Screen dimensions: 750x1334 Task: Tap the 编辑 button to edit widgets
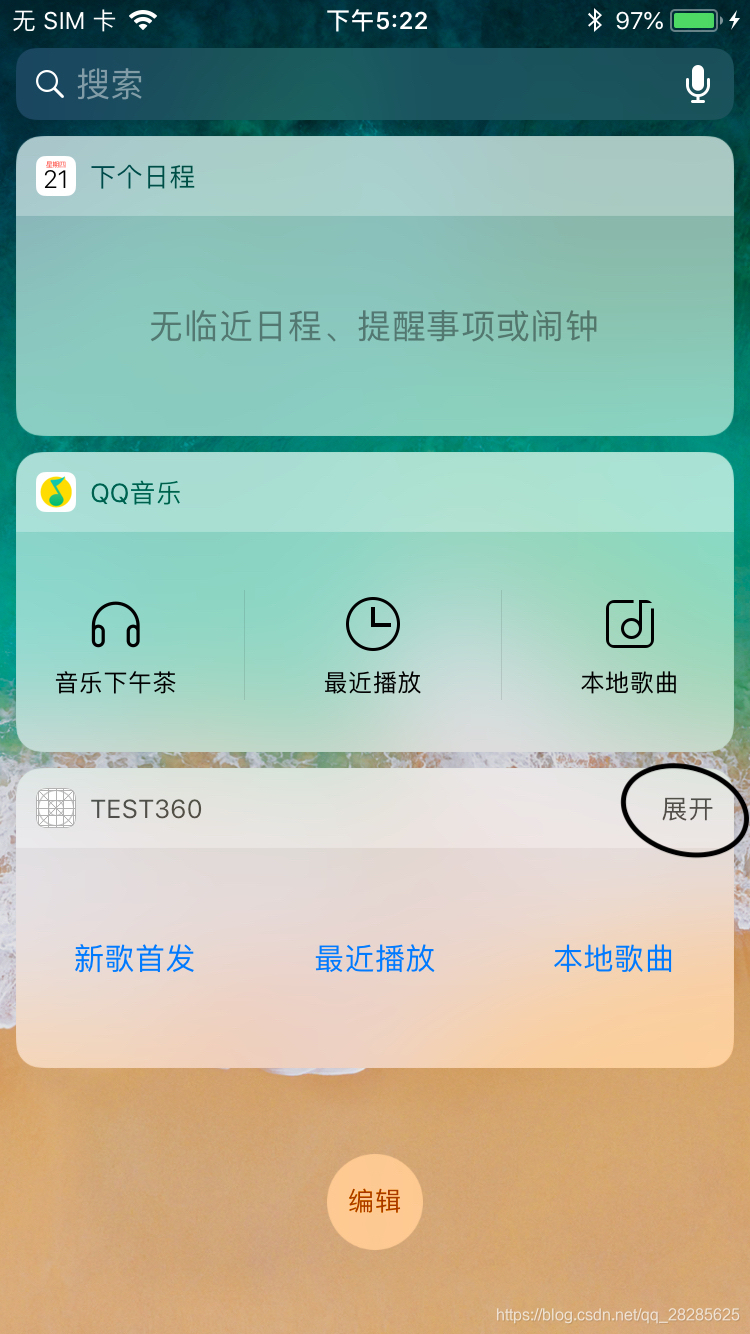(x=374, y=1202)
